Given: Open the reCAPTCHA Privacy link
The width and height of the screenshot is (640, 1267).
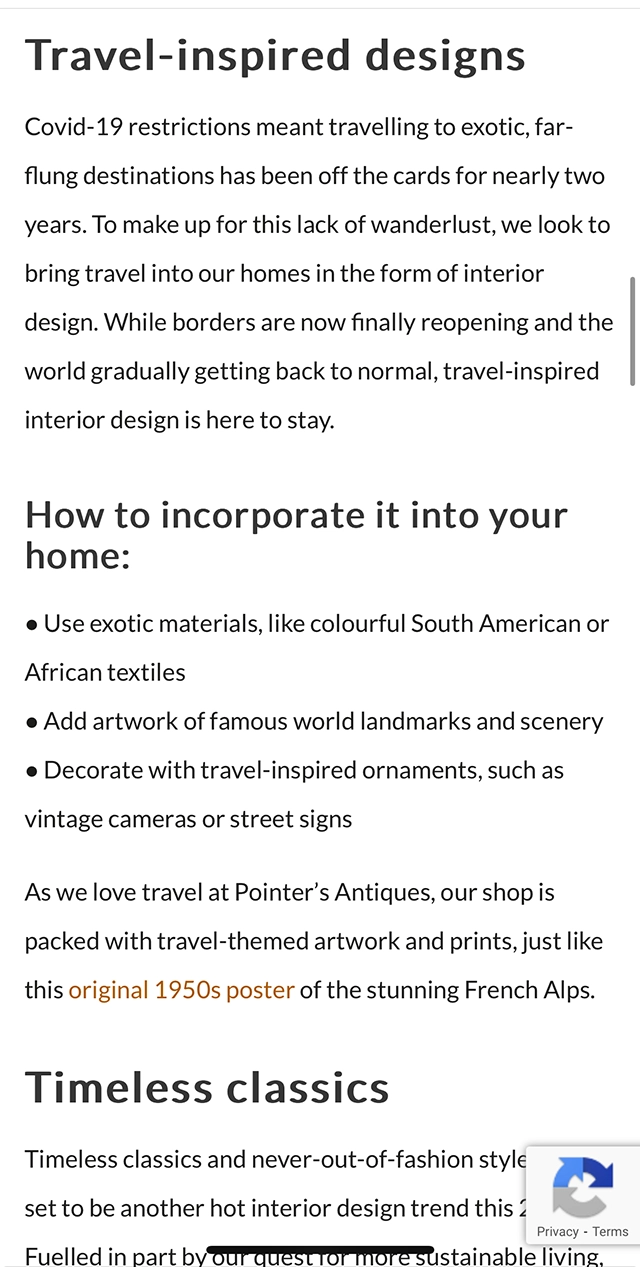Looking at the screenshot, I should pos(558,1231).
